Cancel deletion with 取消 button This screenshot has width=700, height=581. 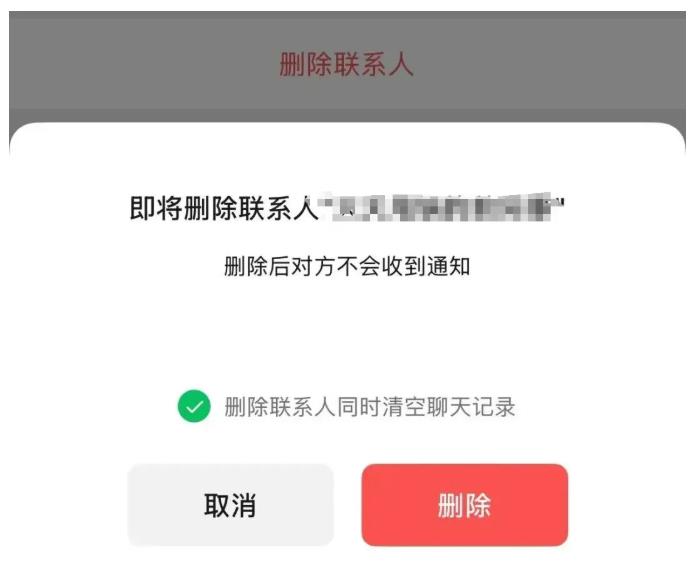(x=230, y=505)
